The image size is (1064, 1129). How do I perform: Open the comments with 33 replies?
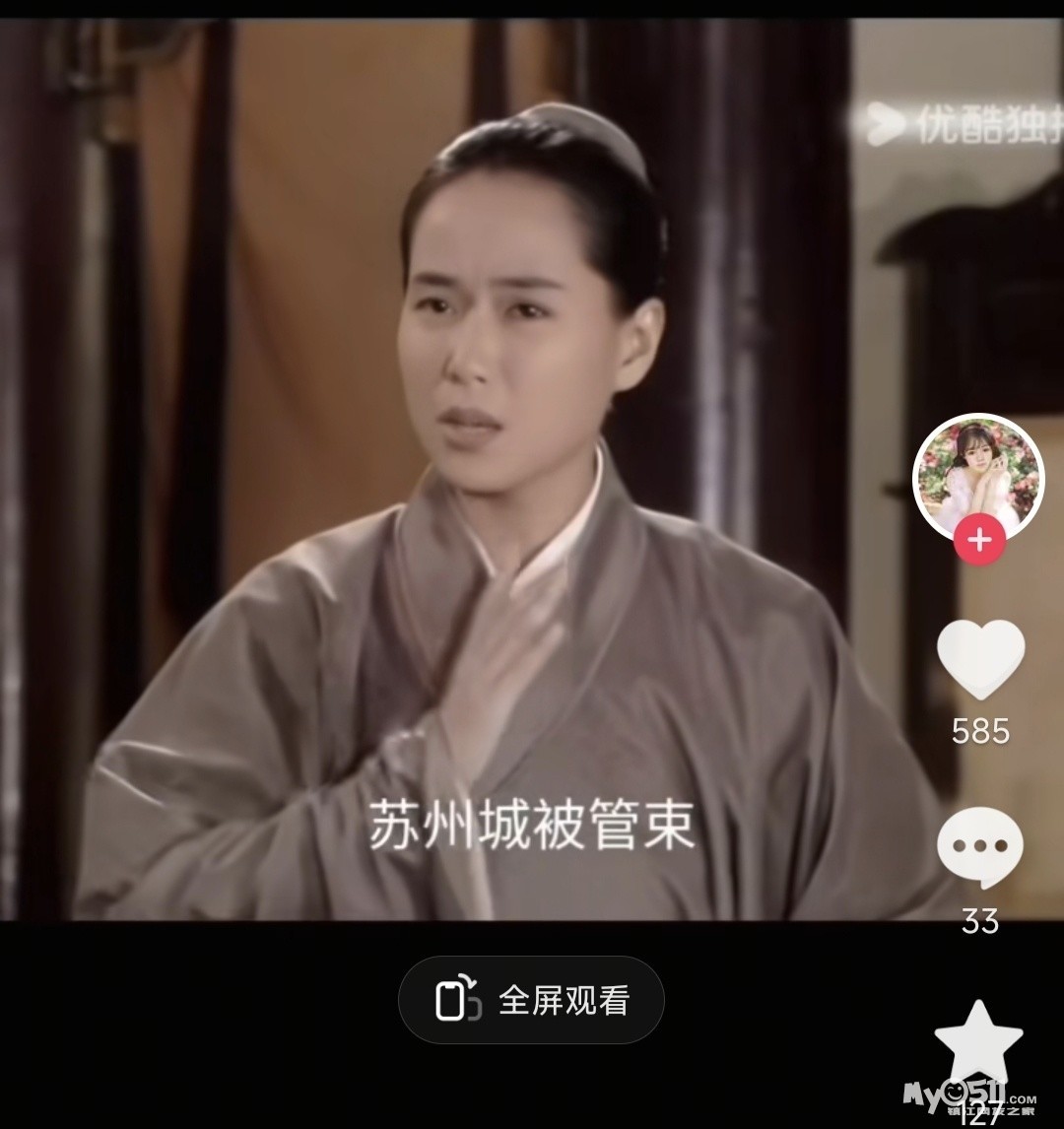tap(980, 847)
